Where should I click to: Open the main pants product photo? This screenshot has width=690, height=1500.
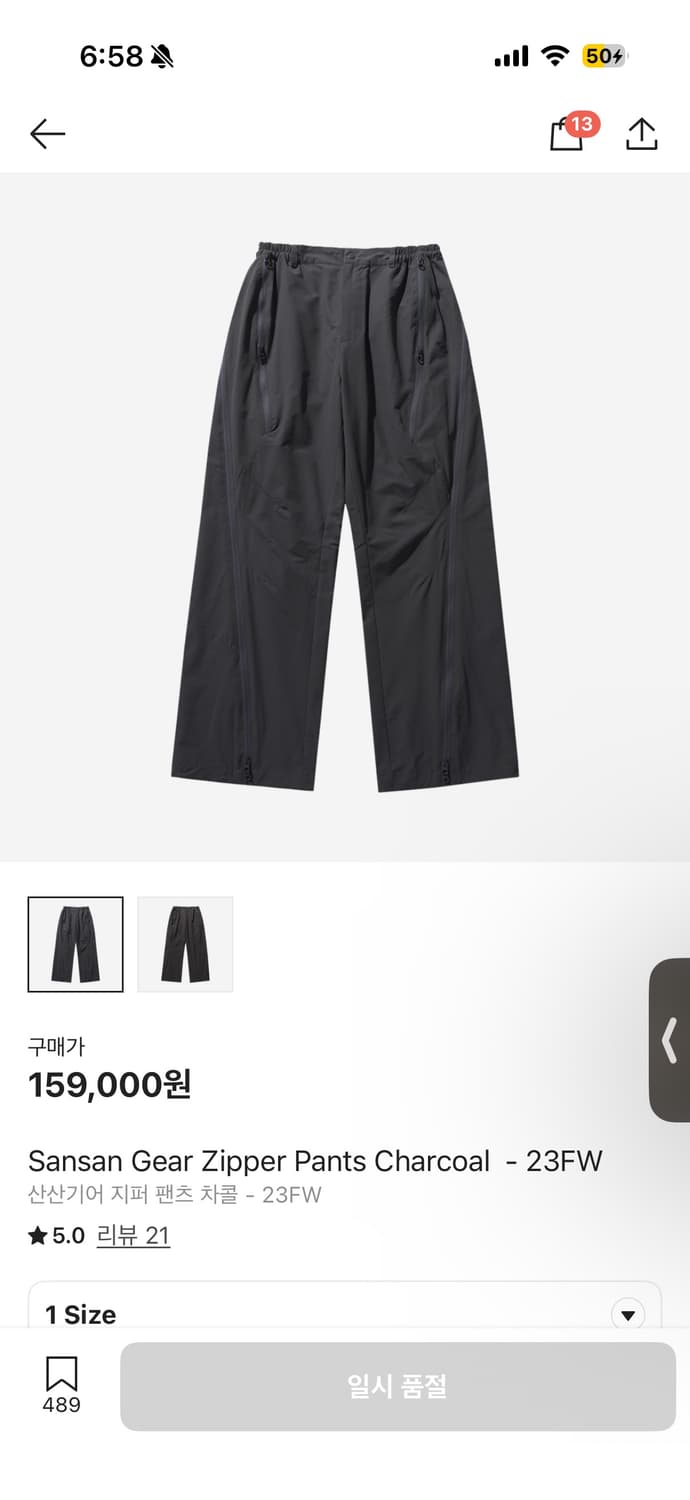point(345,516)
